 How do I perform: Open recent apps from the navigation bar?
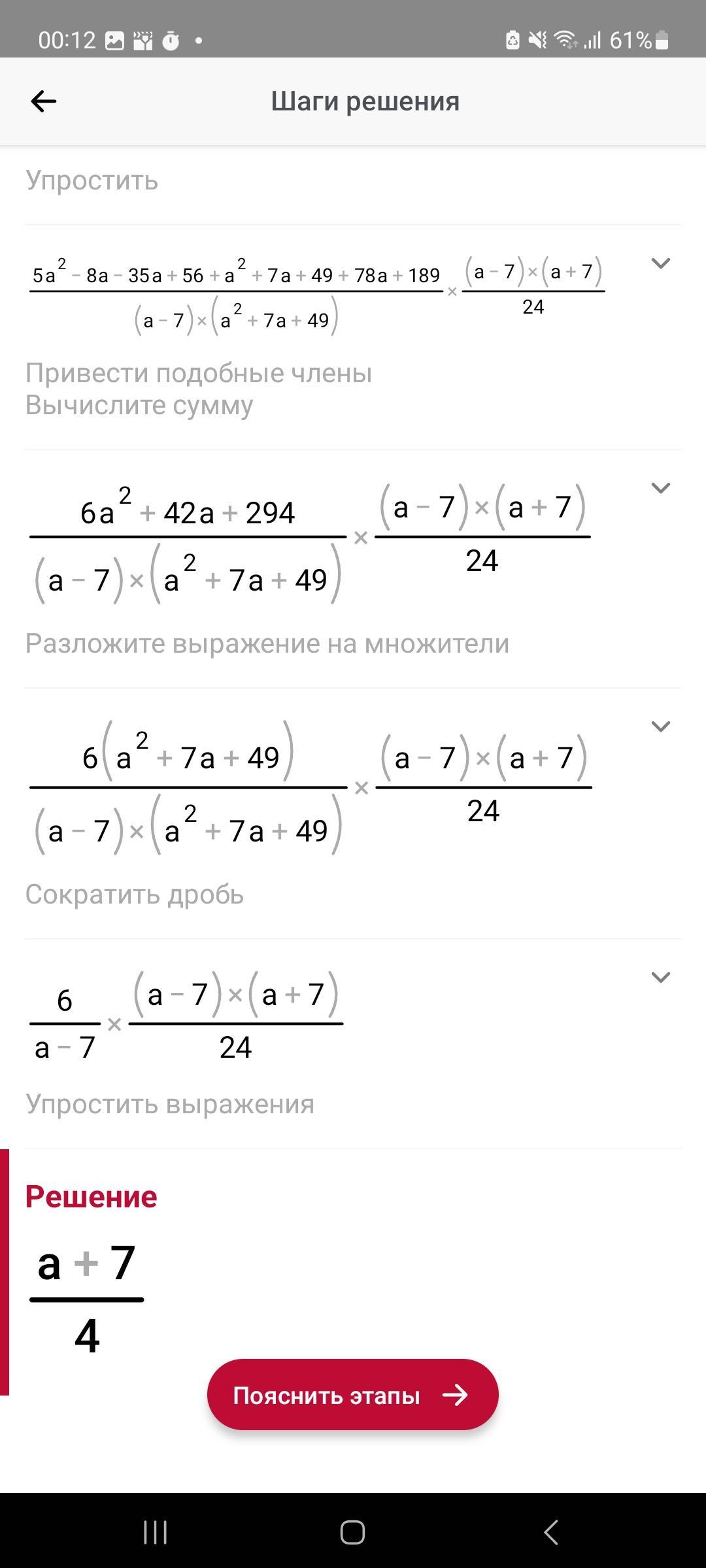156,1532
